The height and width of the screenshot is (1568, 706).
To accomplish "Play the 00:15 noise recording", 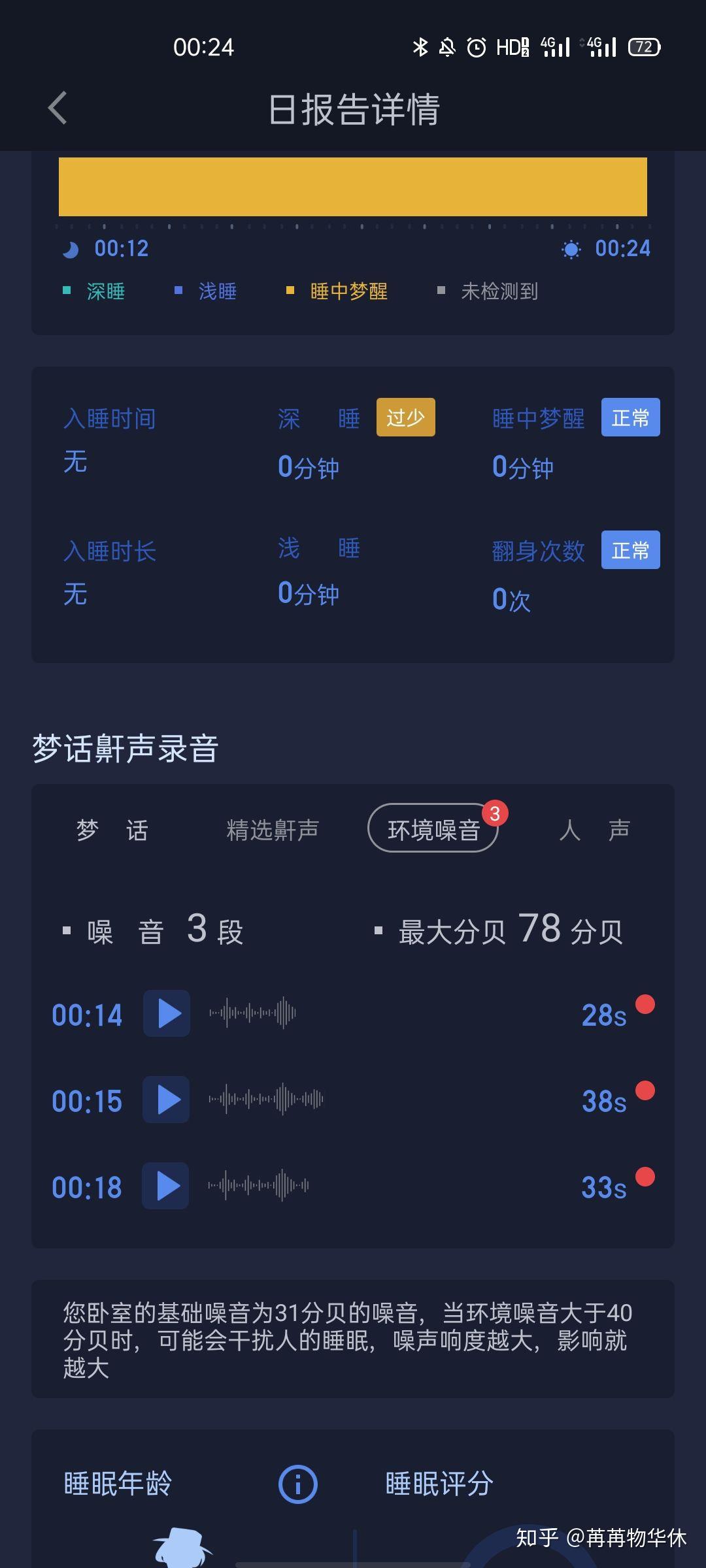I will 166,1100.
